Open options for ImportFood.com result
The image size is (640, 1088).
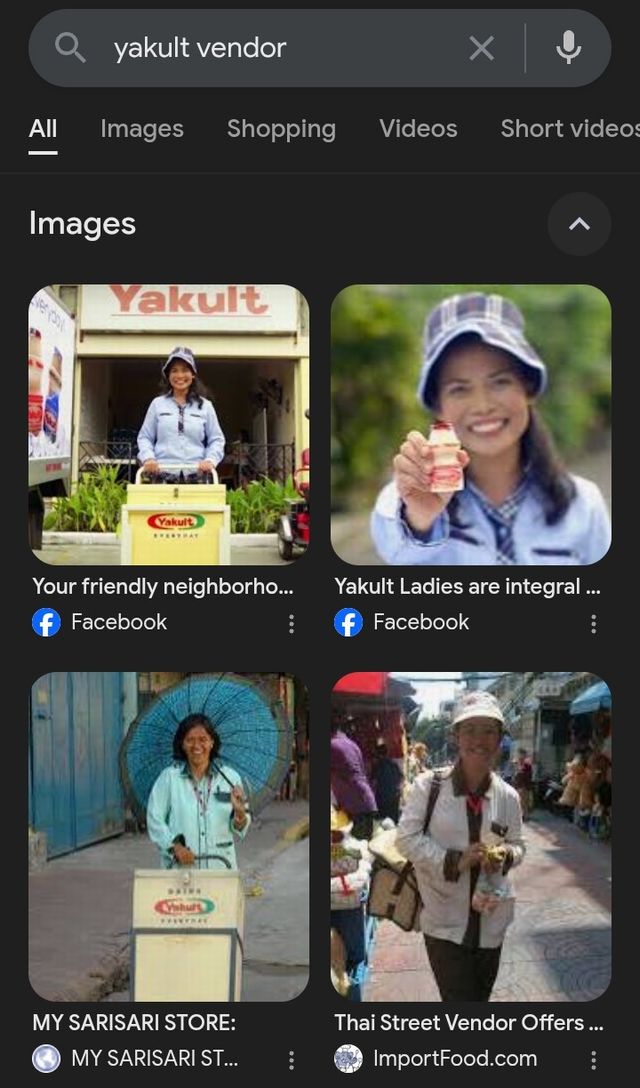pyautogui.click(x=593, y=1060)
